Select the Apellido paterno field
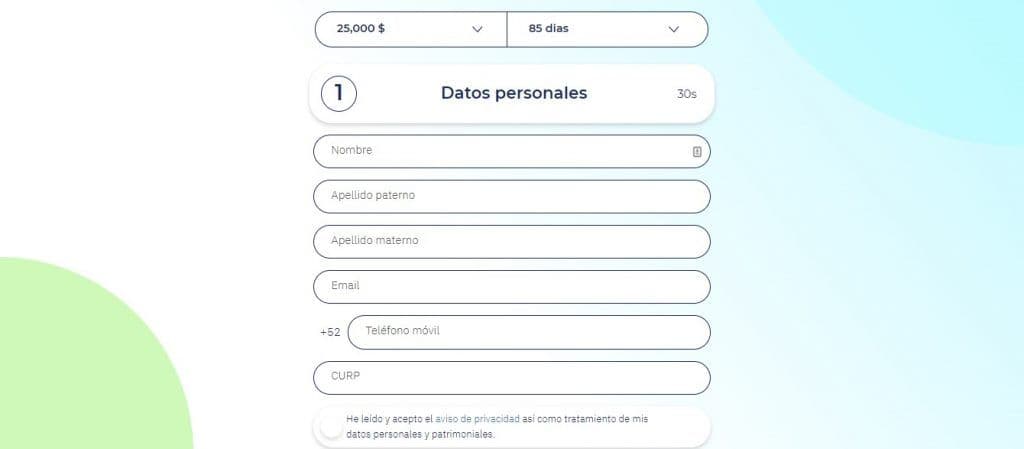 click(x=511, y=196)
